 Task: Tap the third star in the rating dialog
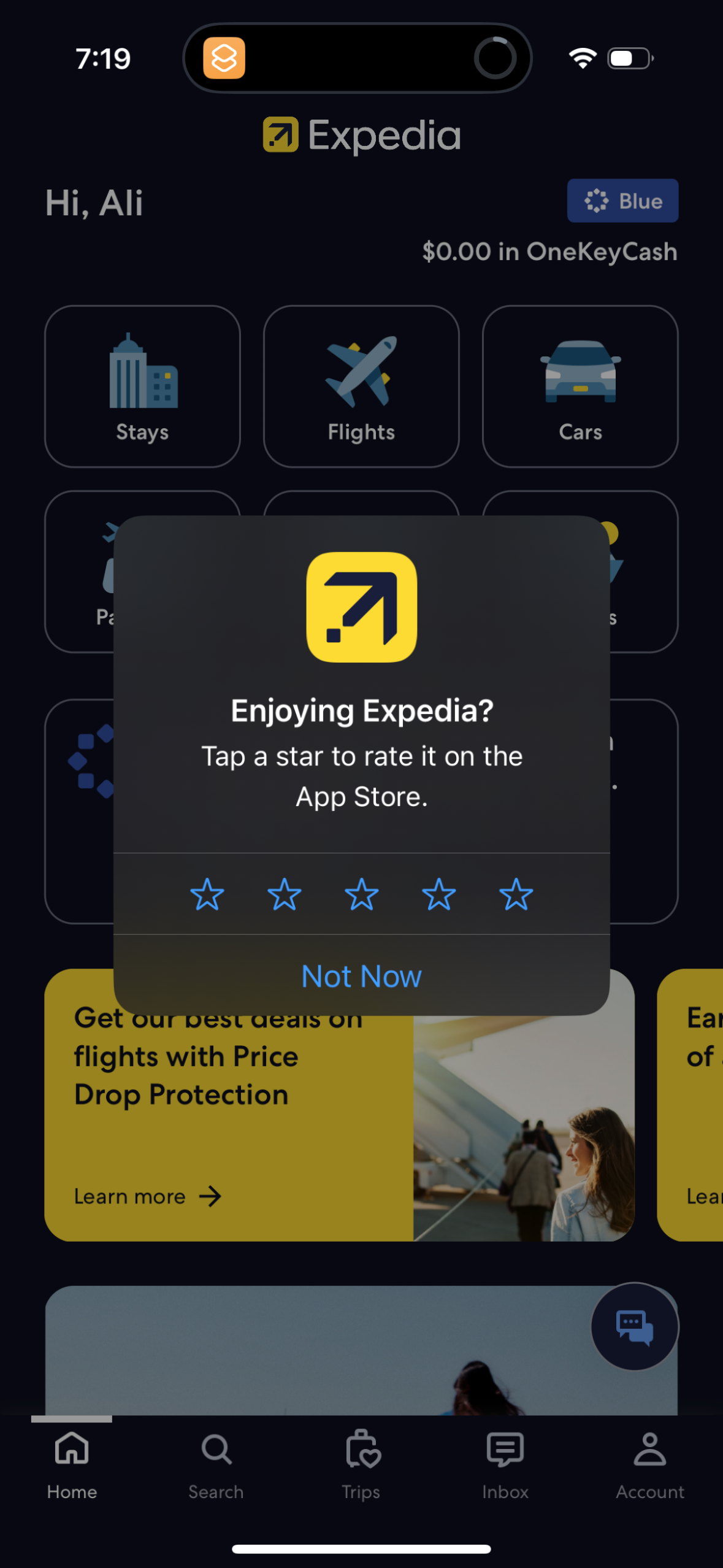click(x=361, y=896)
